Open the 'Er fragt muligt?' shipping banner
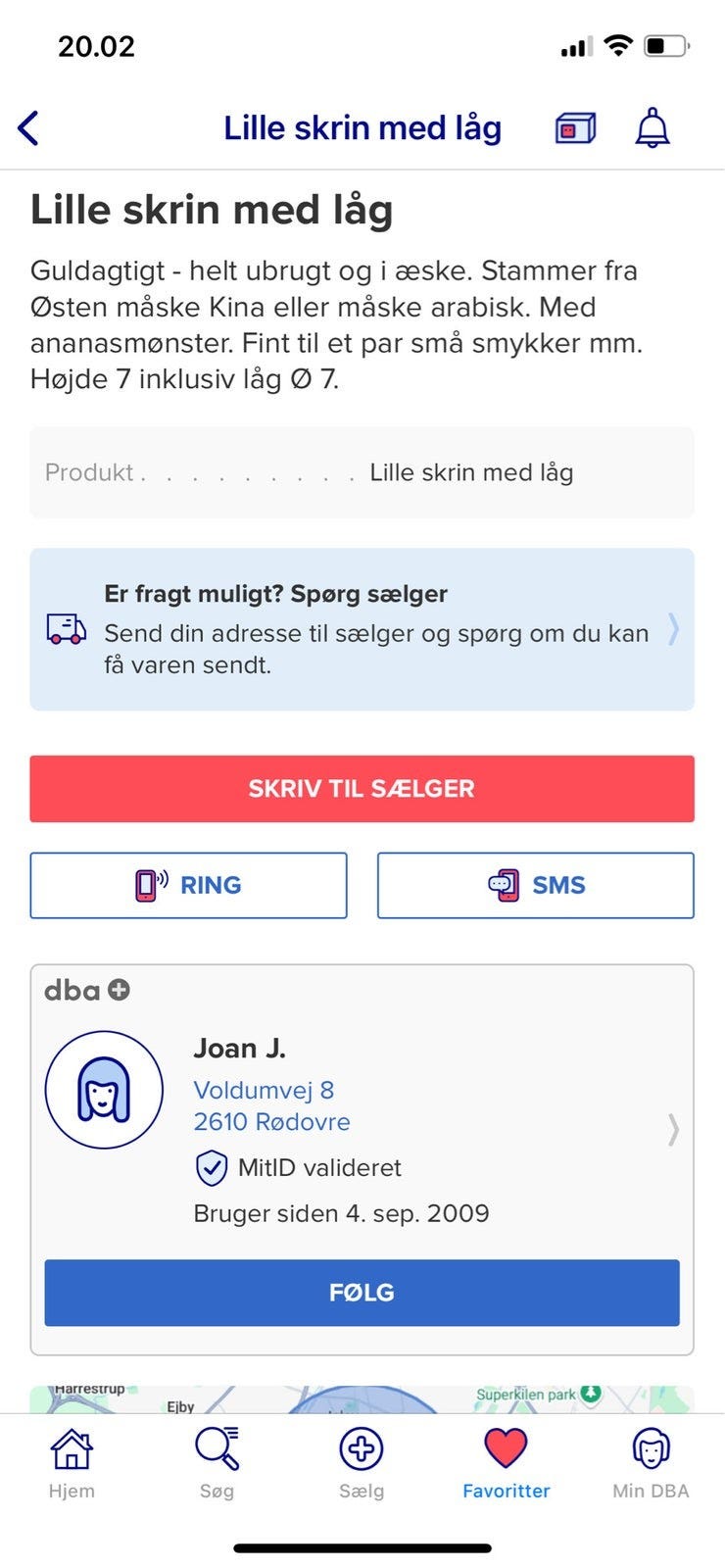 click(x=362, y=629)
